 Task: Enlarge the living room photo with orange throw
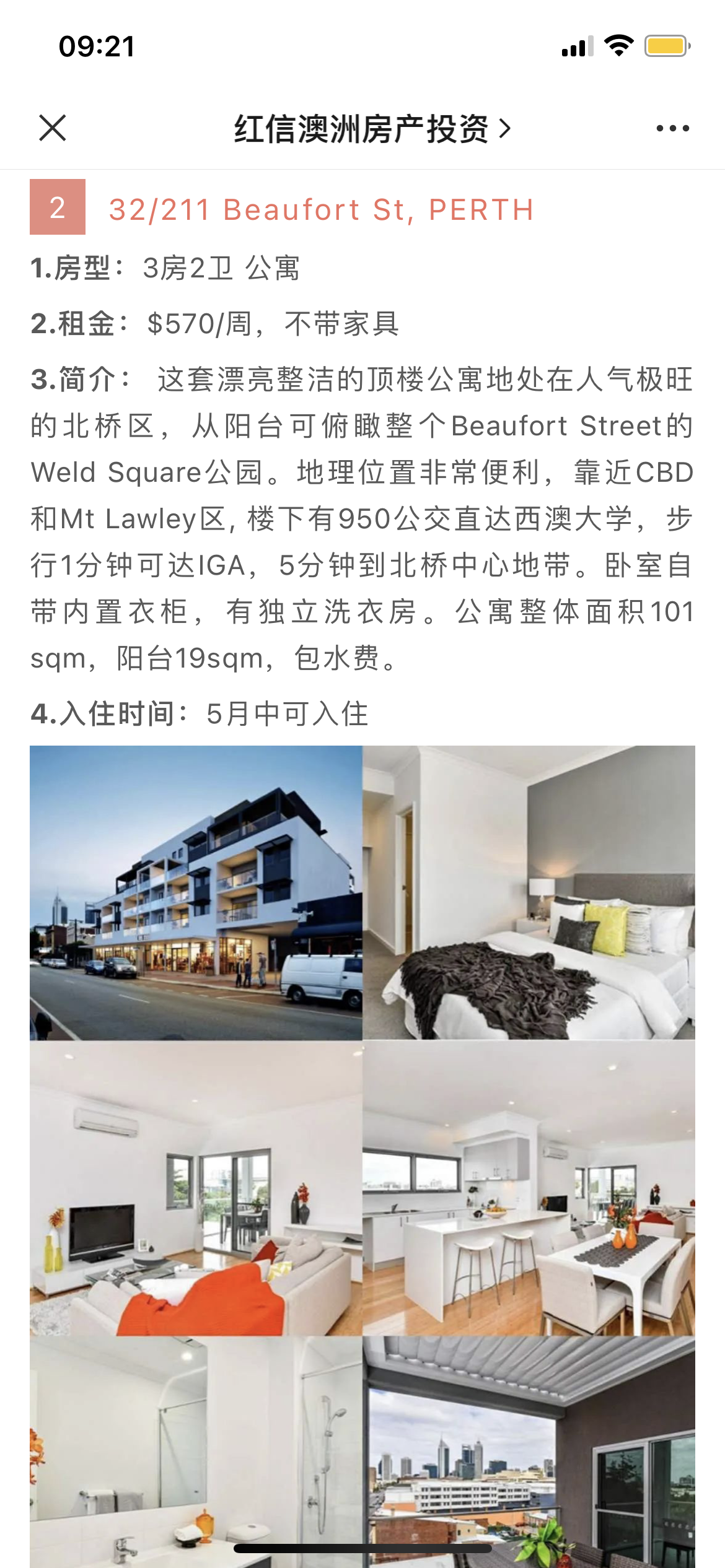(196, 1188)
